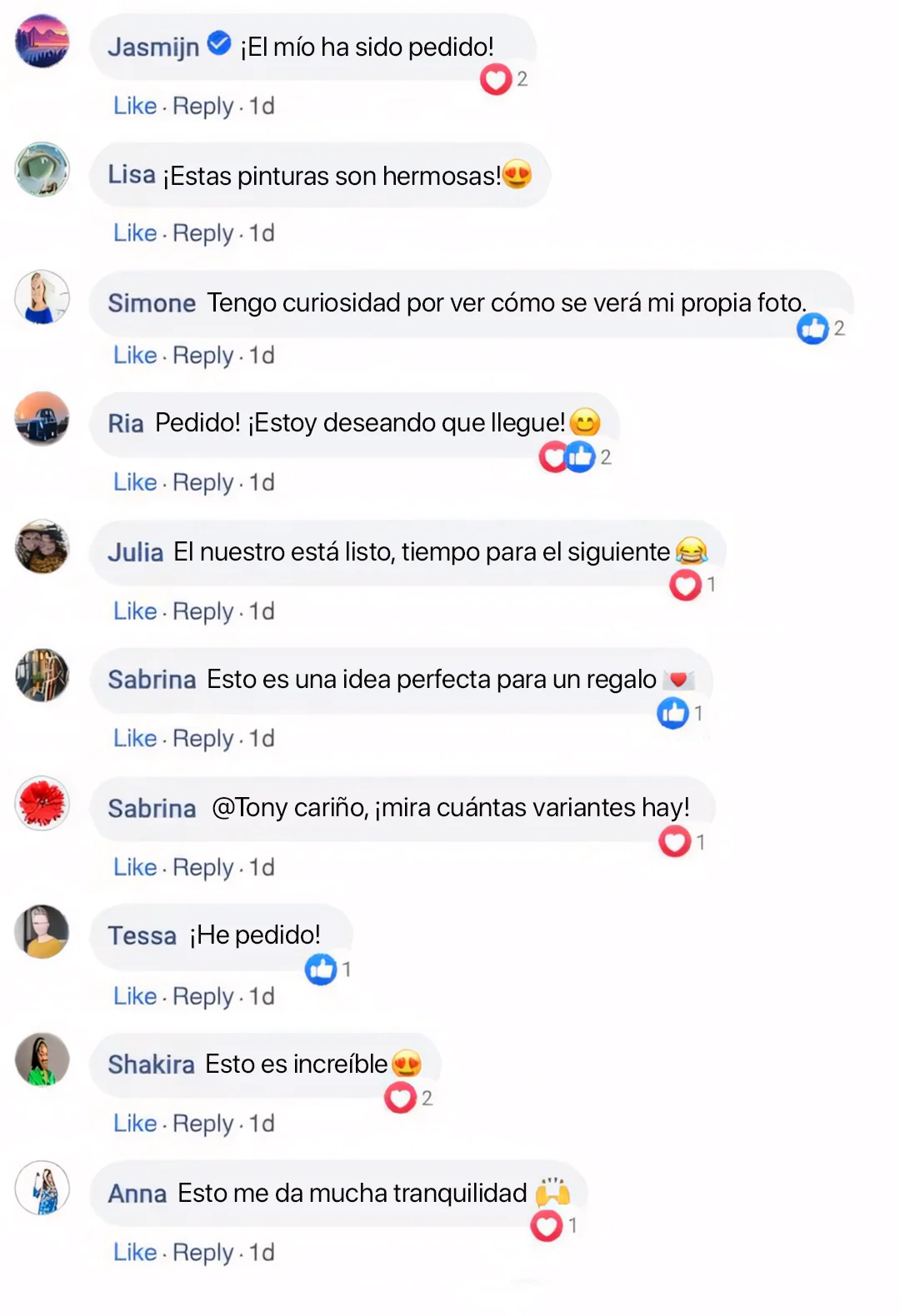The width and height of the screenshot is (900, 1316).
Task: Reply to Ria's comment
Action: coord(202,483)
